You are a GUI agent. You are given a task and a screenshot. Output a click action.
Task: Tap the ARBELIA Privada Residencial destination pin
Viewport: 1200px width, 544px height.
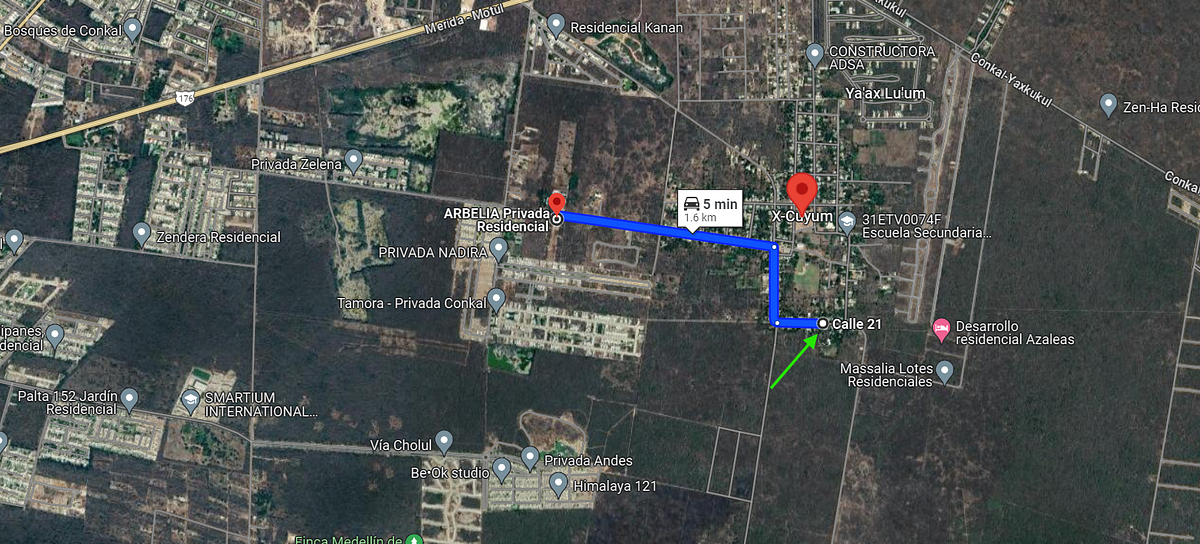tap(557, 204)
